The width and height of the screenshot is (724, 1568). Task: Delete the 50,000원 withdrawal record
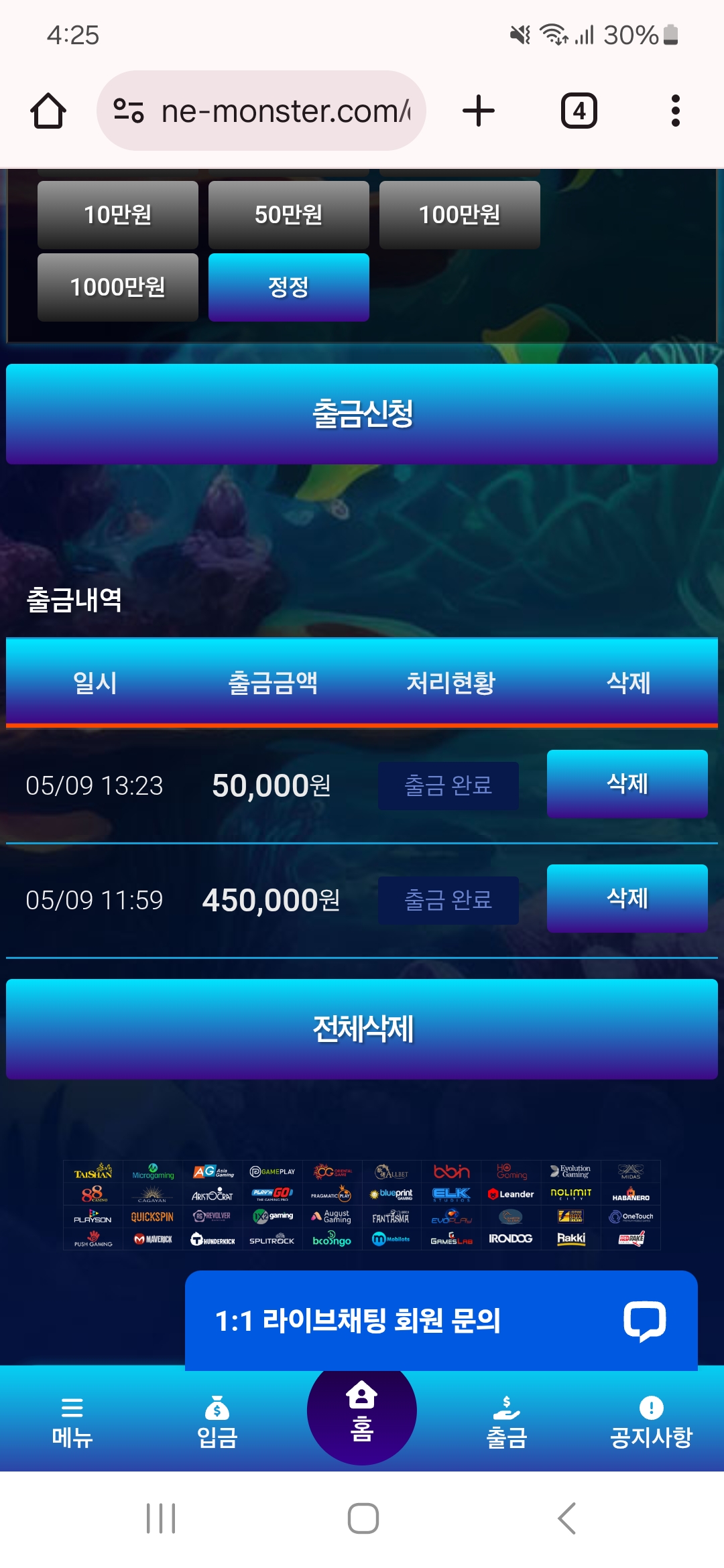[x=627, y=784]
